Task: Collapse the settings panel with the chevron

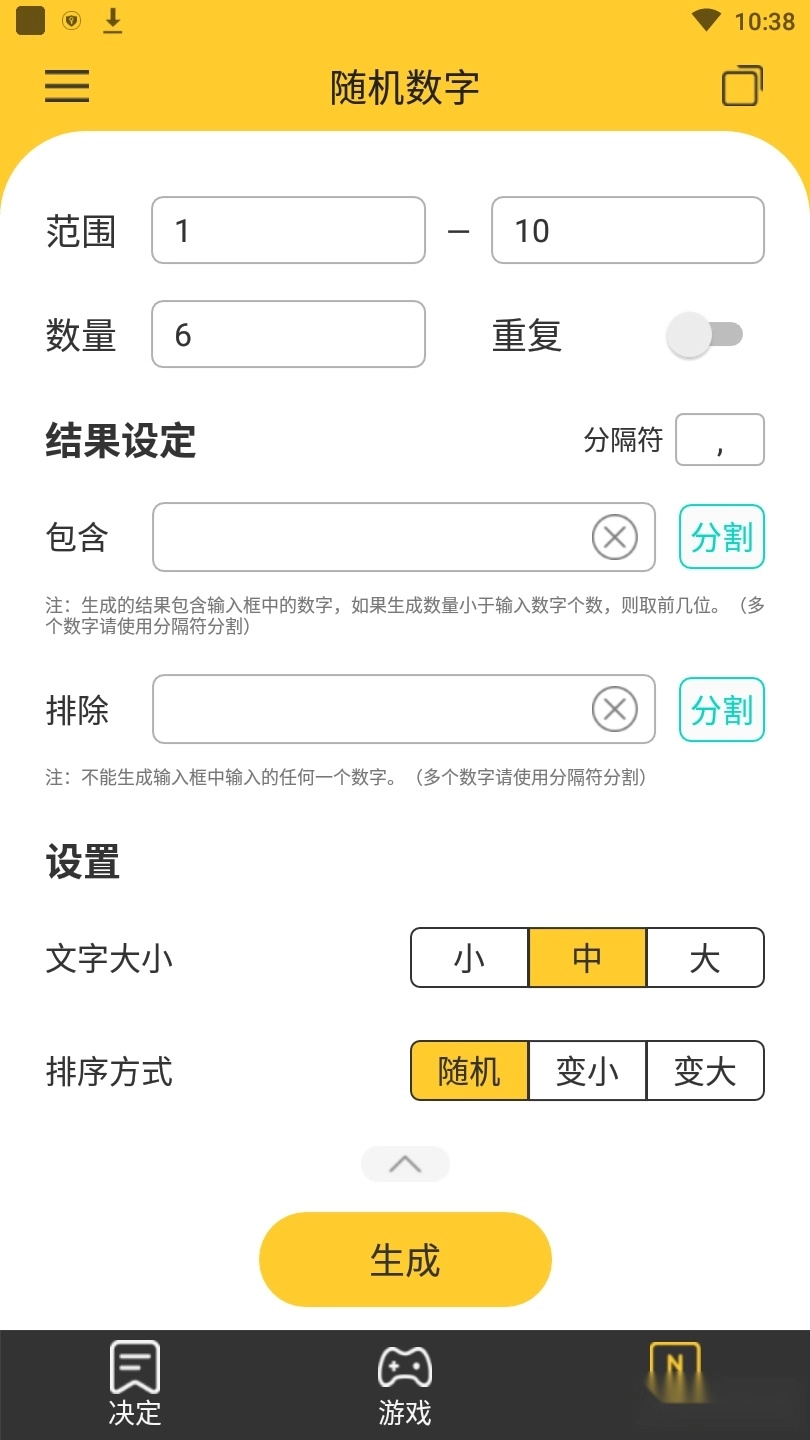Action: coord(405,1164)
